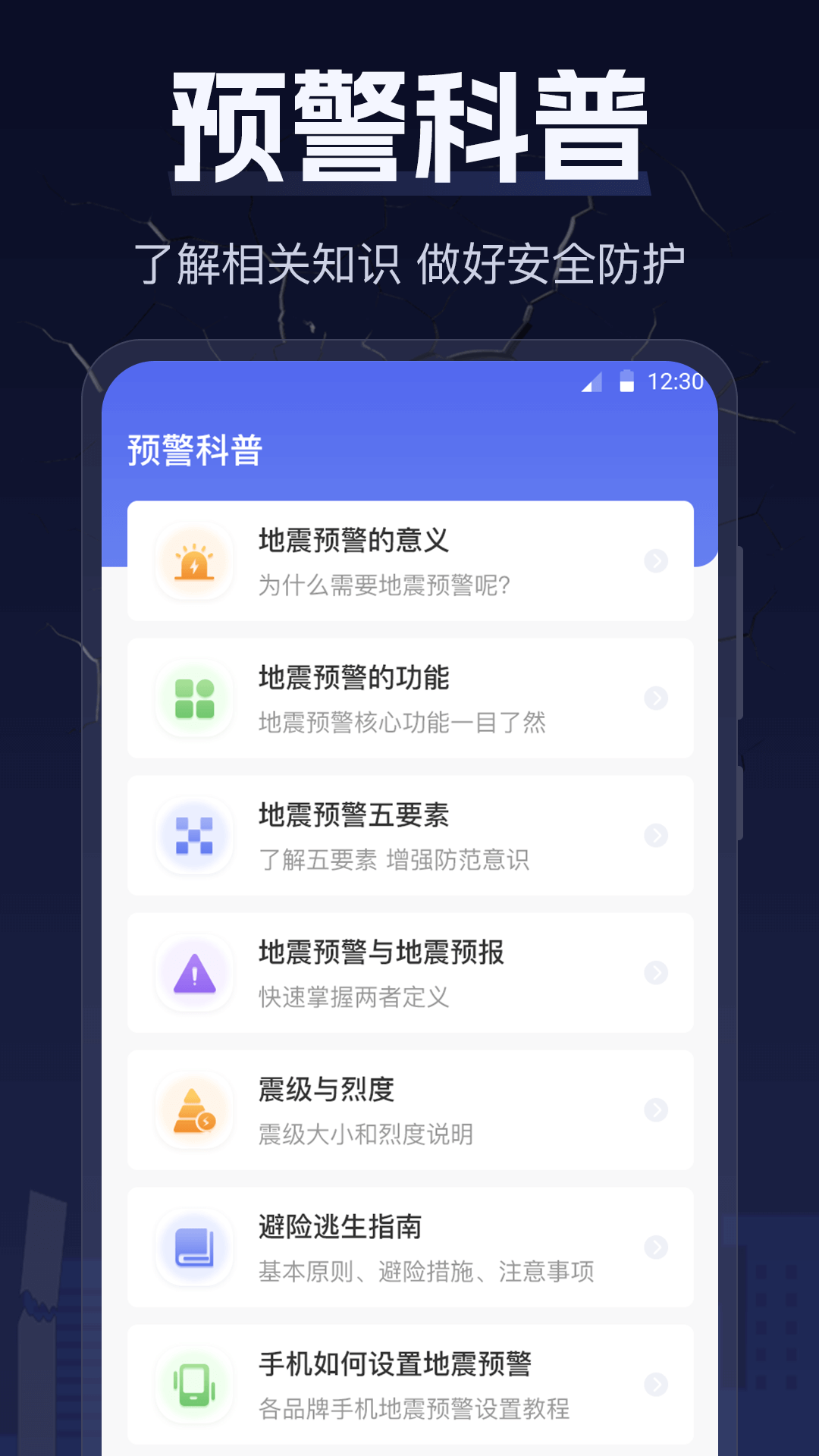Tap the green phone icon for 手机如何设置地震预警
The width and height of the screenshot is (819, 1456).
(x=195, y=1385)
